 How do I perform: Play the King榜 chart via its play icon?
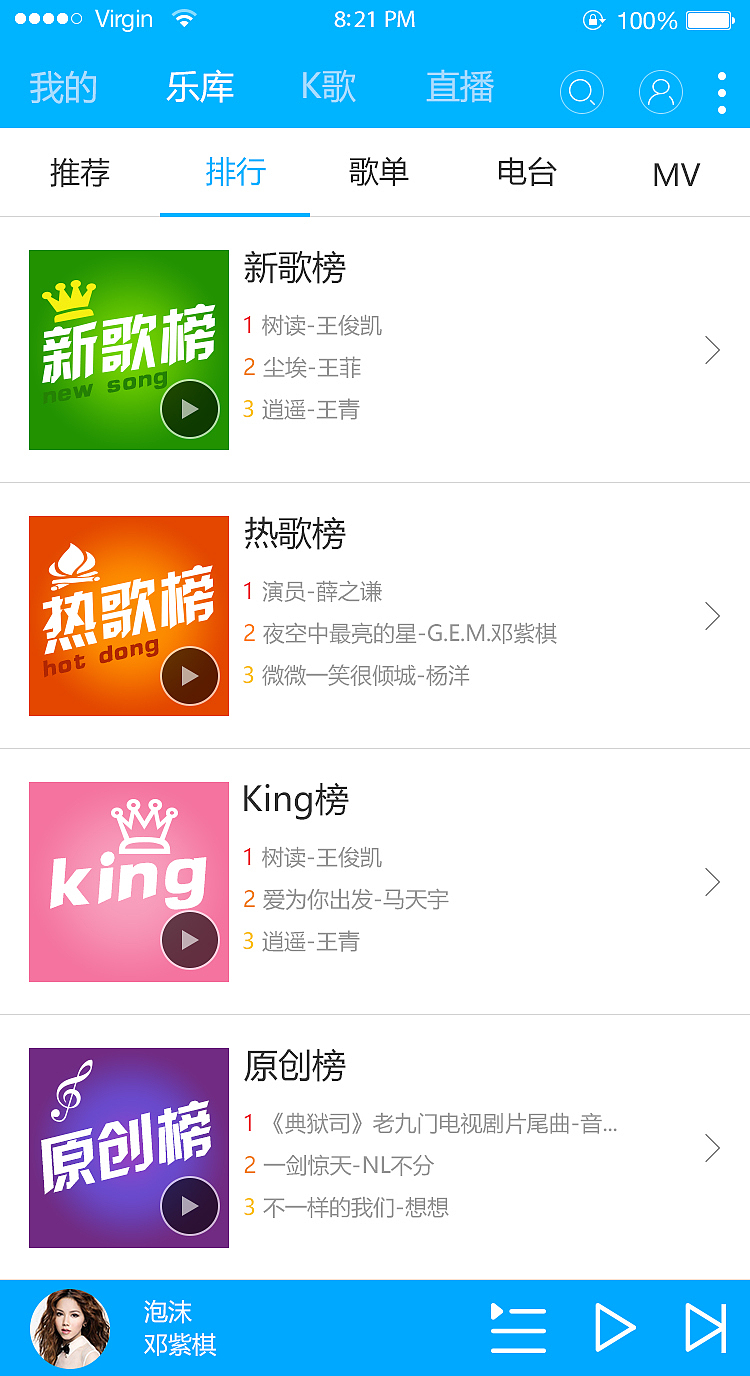coord(191,940)
